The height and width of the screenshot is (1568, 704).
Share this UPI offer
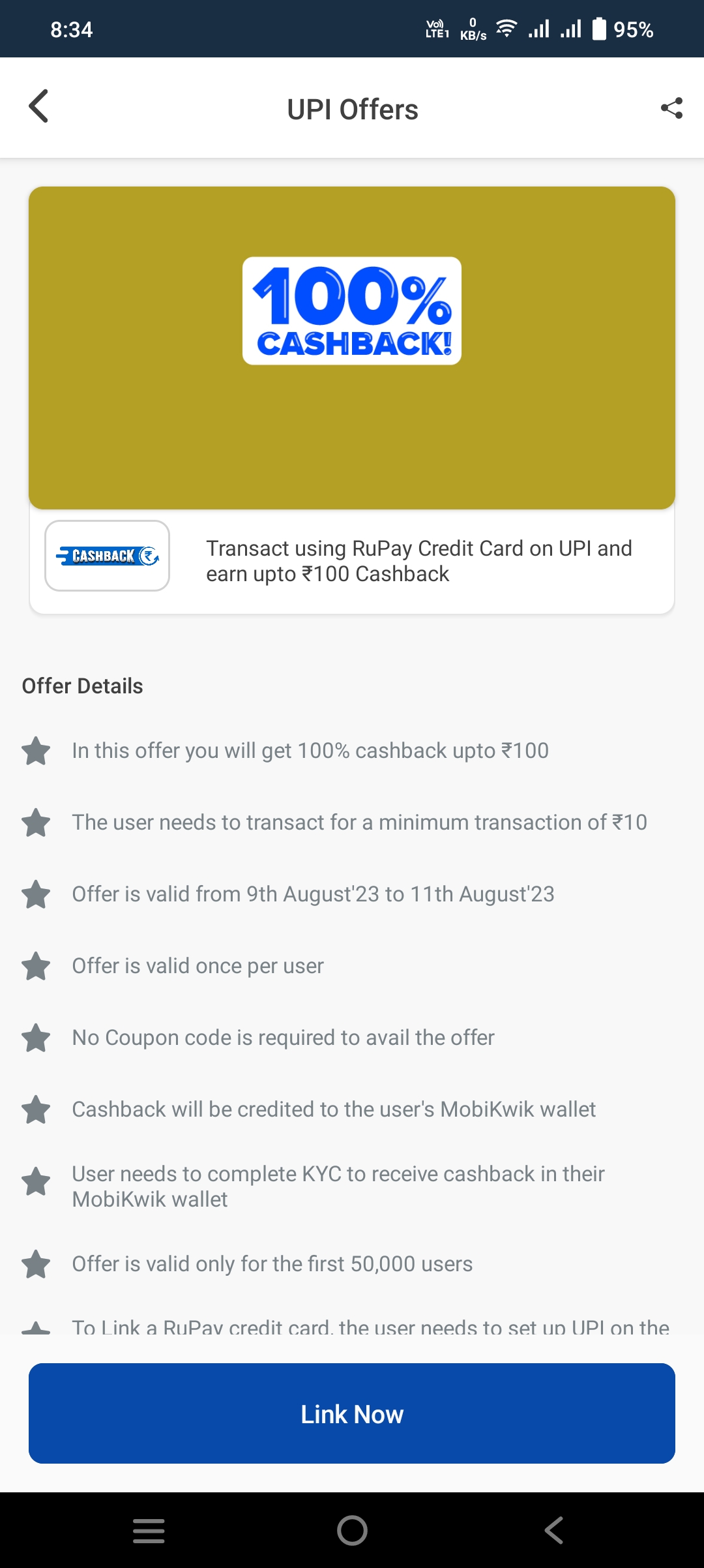[671, 108]
